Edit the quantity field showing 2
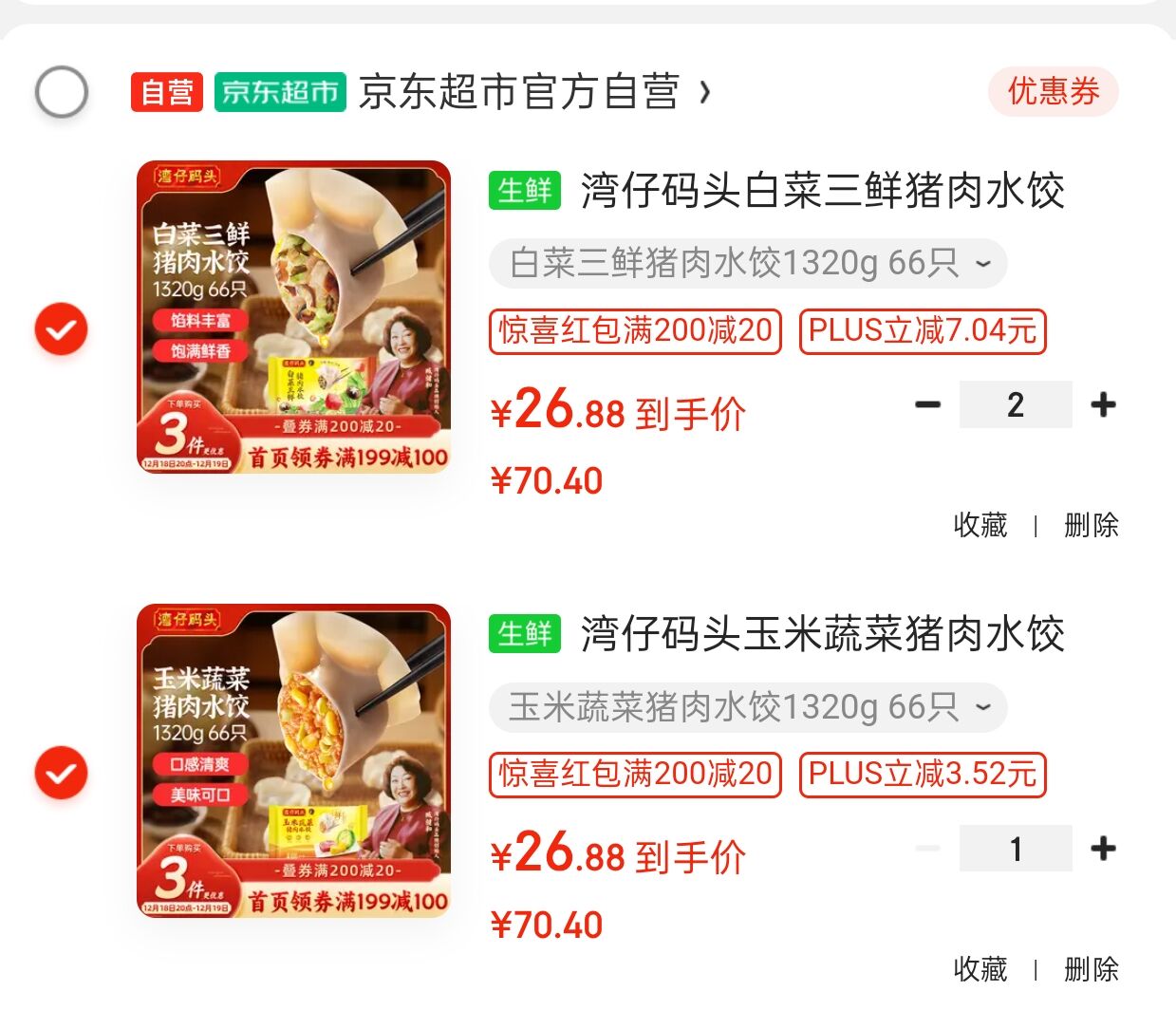This screenshot has width=1176, height=1029. [1016, 405]
